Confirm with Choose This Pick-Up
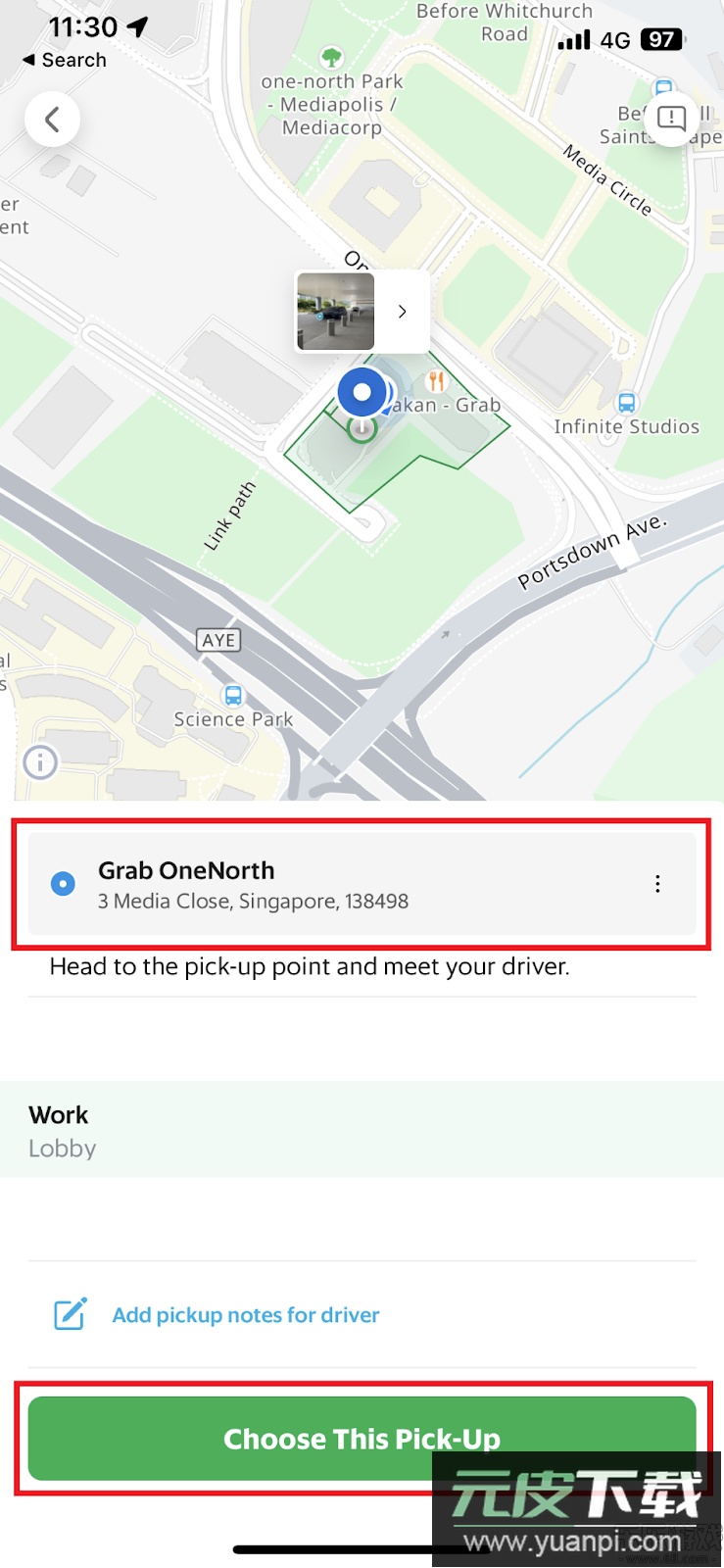Screen dimensions: 724x1568 click(362, 1438)
